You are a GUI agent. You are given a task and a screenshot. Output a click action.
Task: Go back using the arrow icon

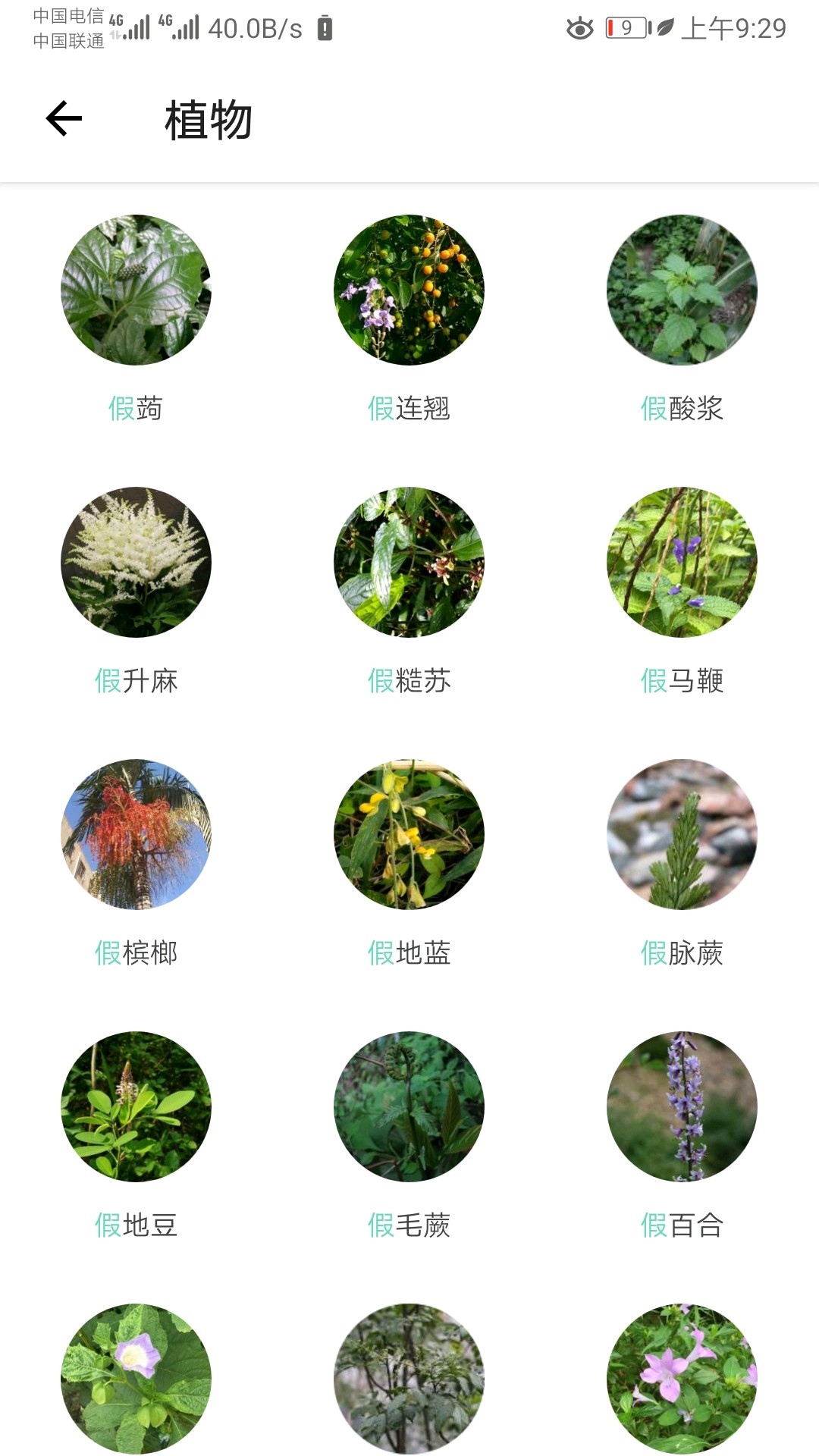pos(64,119)
